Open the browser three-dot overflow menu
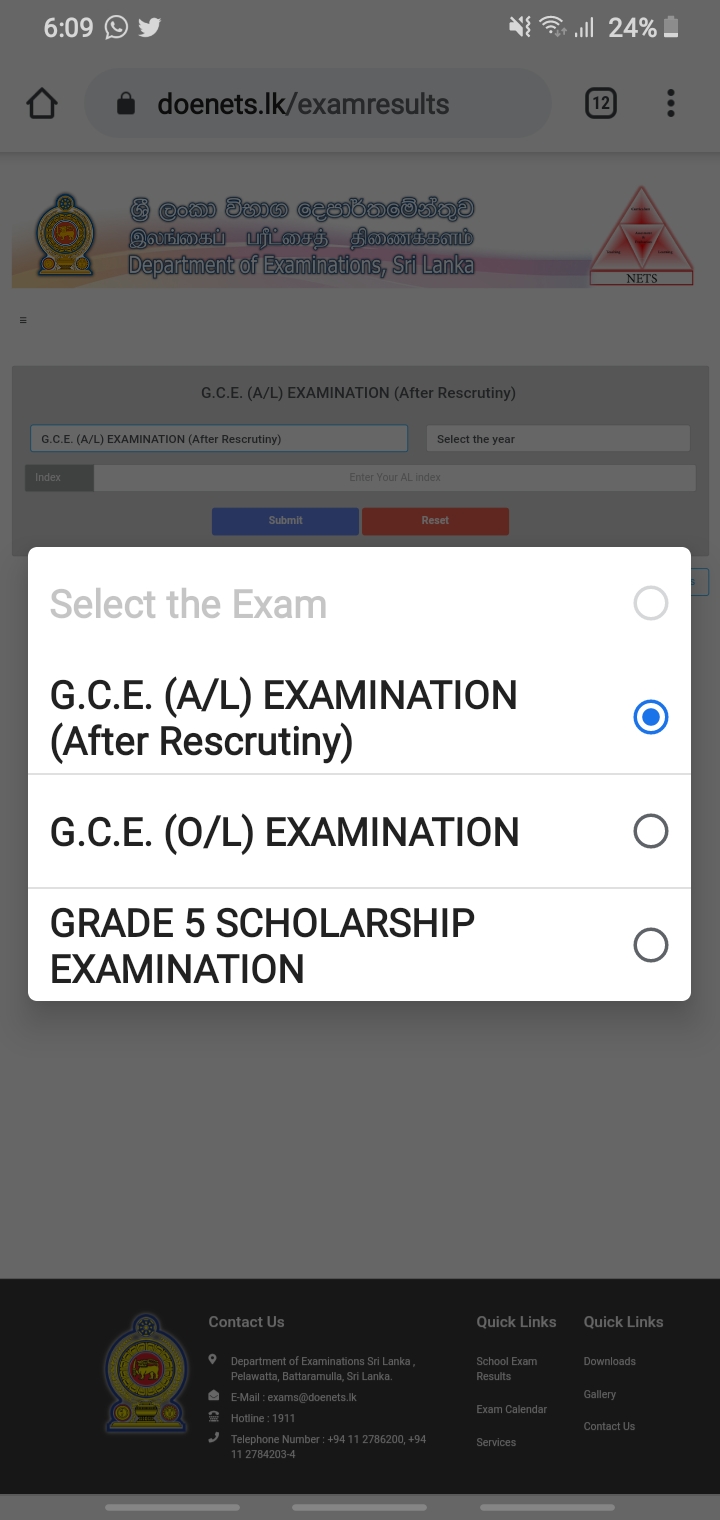This screenshot has width=720, height=1520. 670,102
